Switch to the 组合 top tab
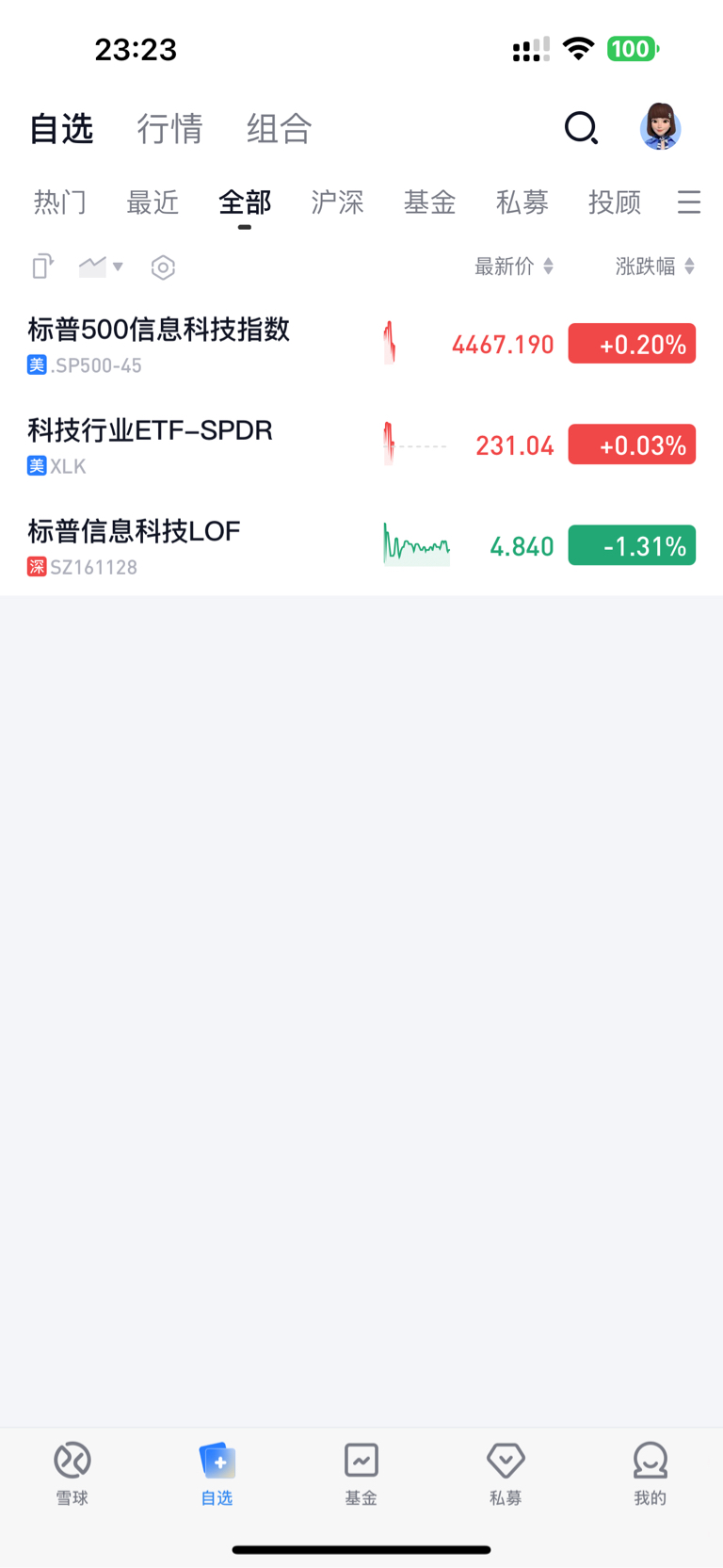The image size is (723, 1568). 279,129
